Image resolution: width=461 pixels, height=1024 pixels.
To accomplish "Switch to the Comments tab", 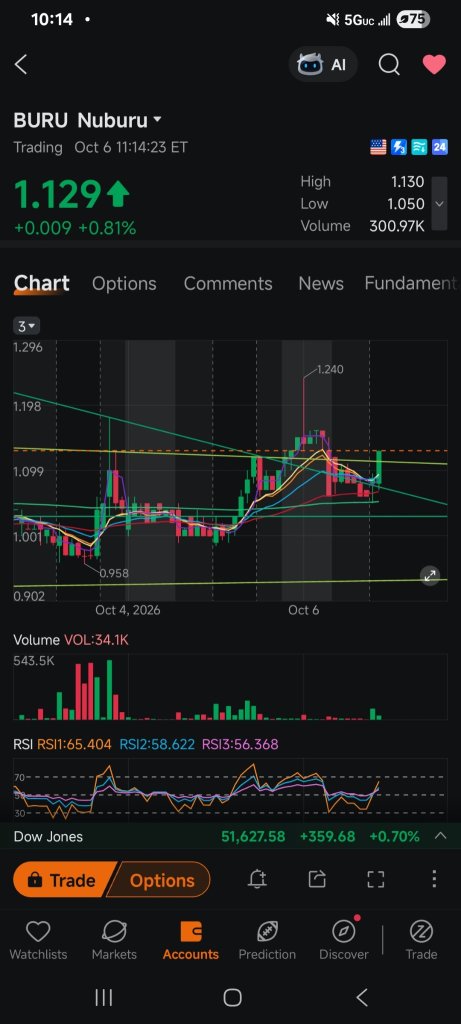I will point(228,283).
